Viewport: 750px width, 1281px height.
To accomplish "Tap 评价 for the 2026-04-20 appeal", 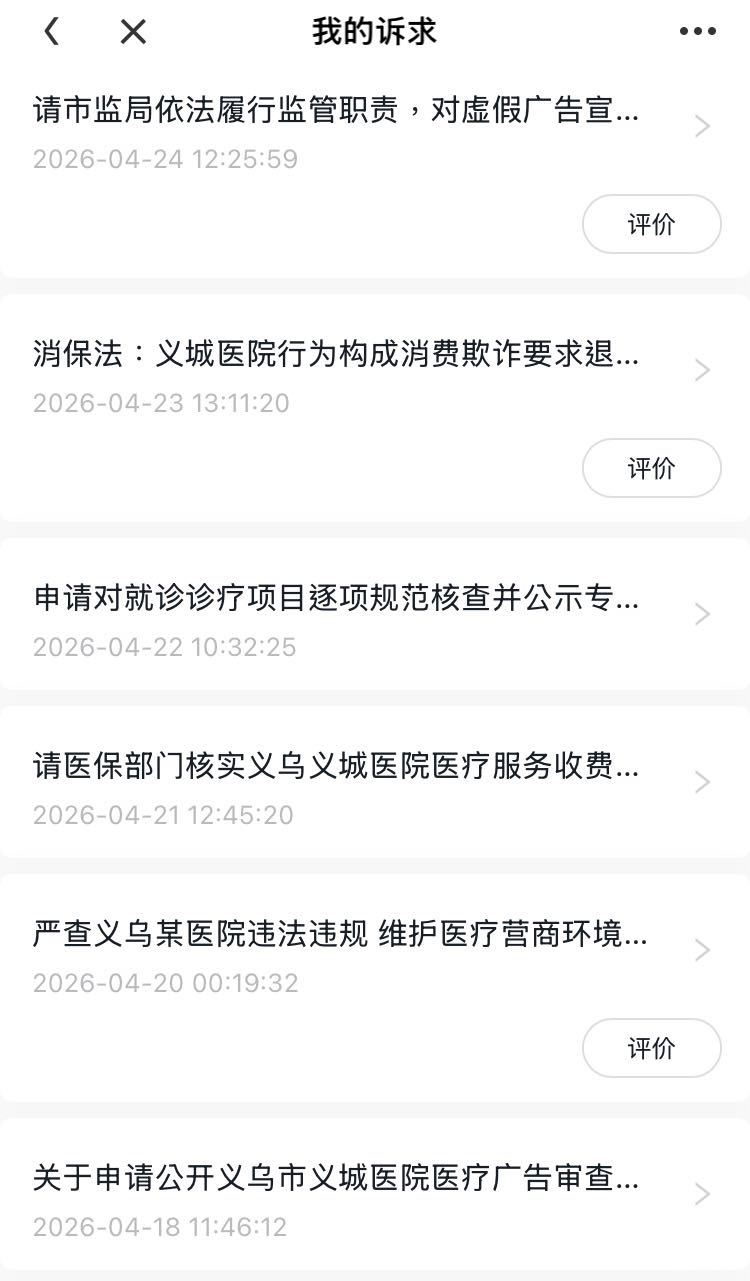I will (651, 1048).
